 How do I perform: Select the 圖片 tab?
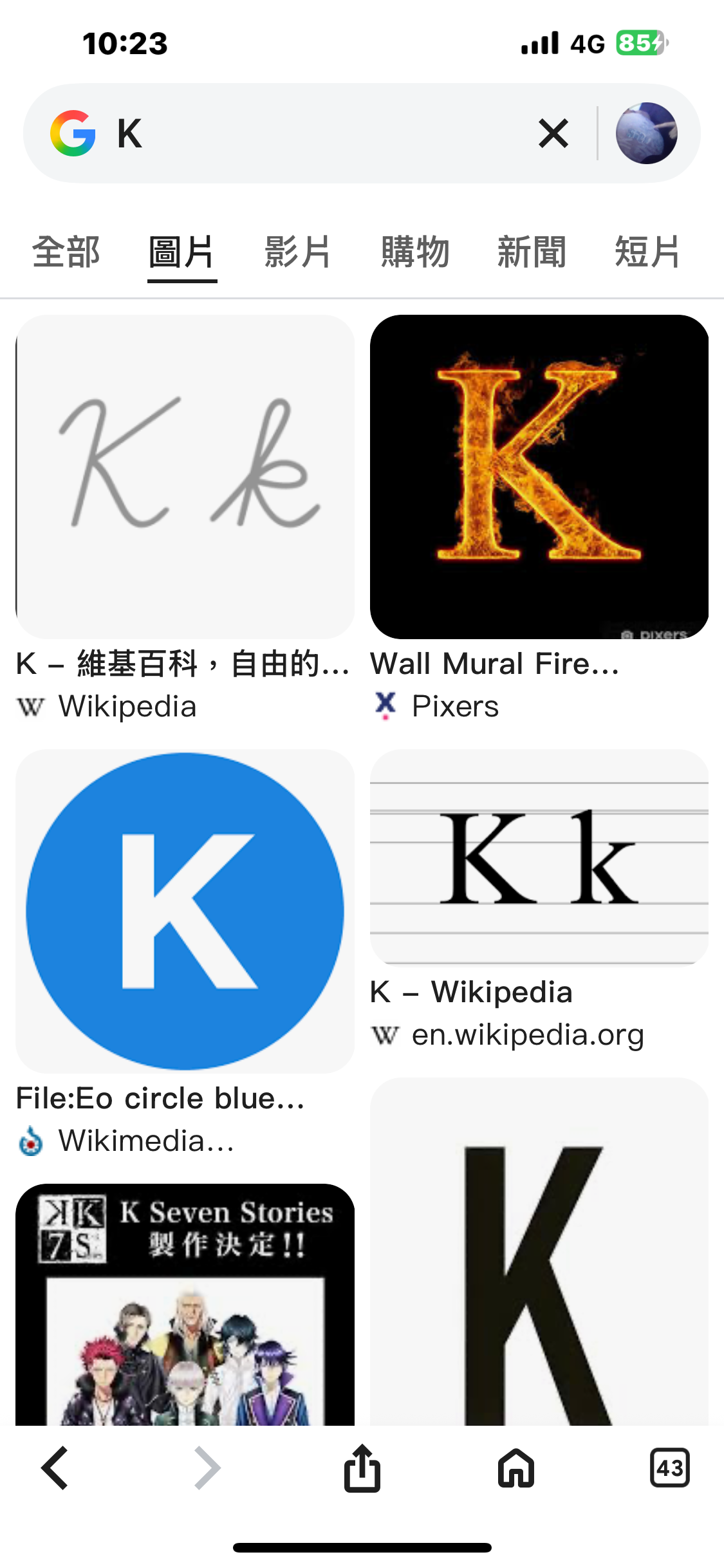click(x=182, y=252)
